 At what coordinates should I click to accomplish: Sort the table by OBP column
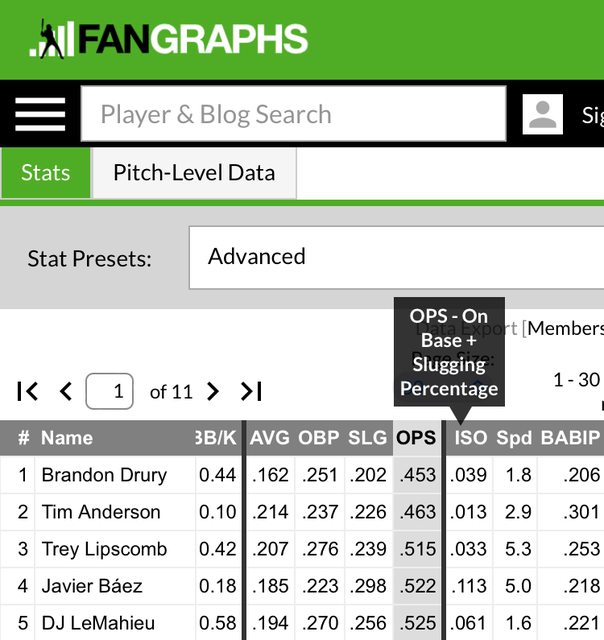point(318,438)
